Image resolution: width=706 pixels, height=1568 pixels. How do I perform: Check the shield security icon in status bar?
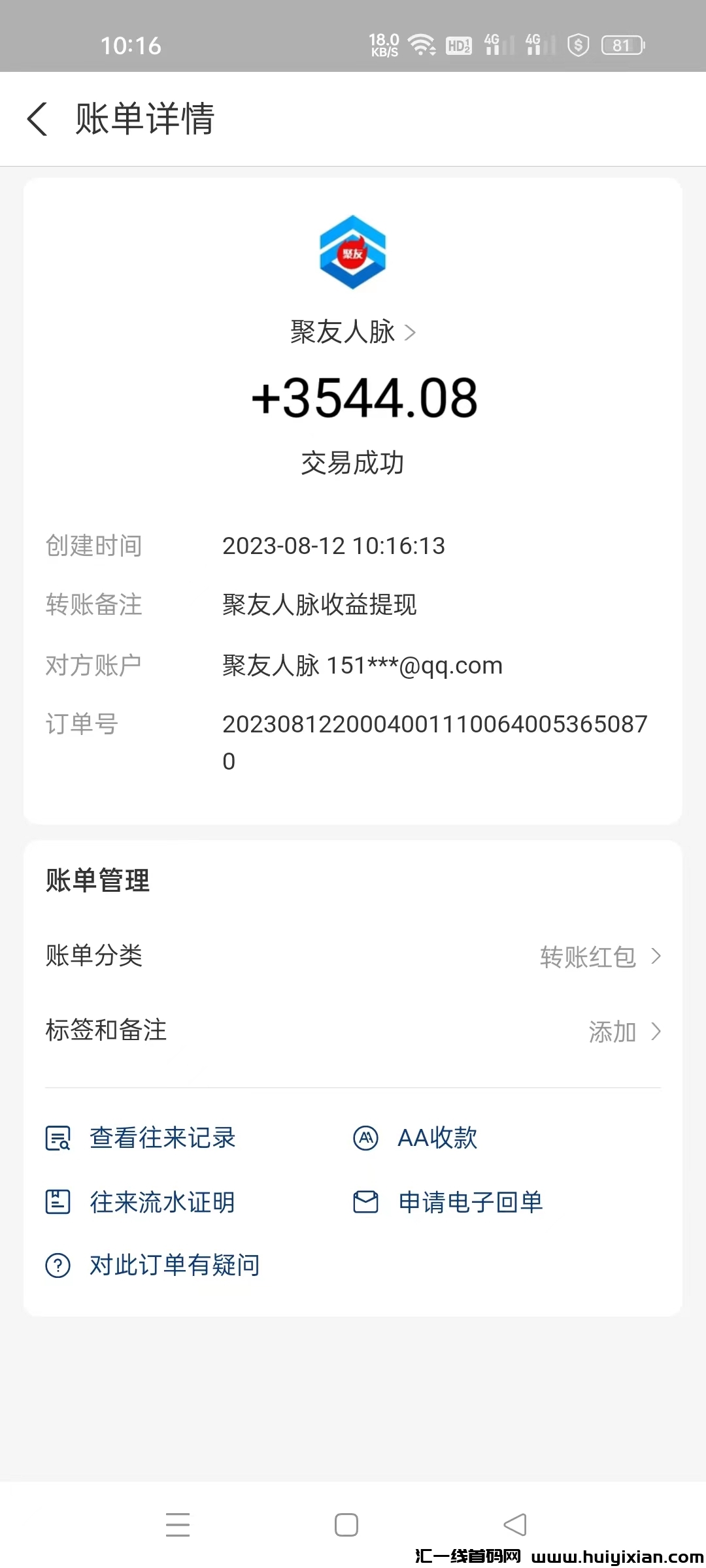[x=578, y=44]
